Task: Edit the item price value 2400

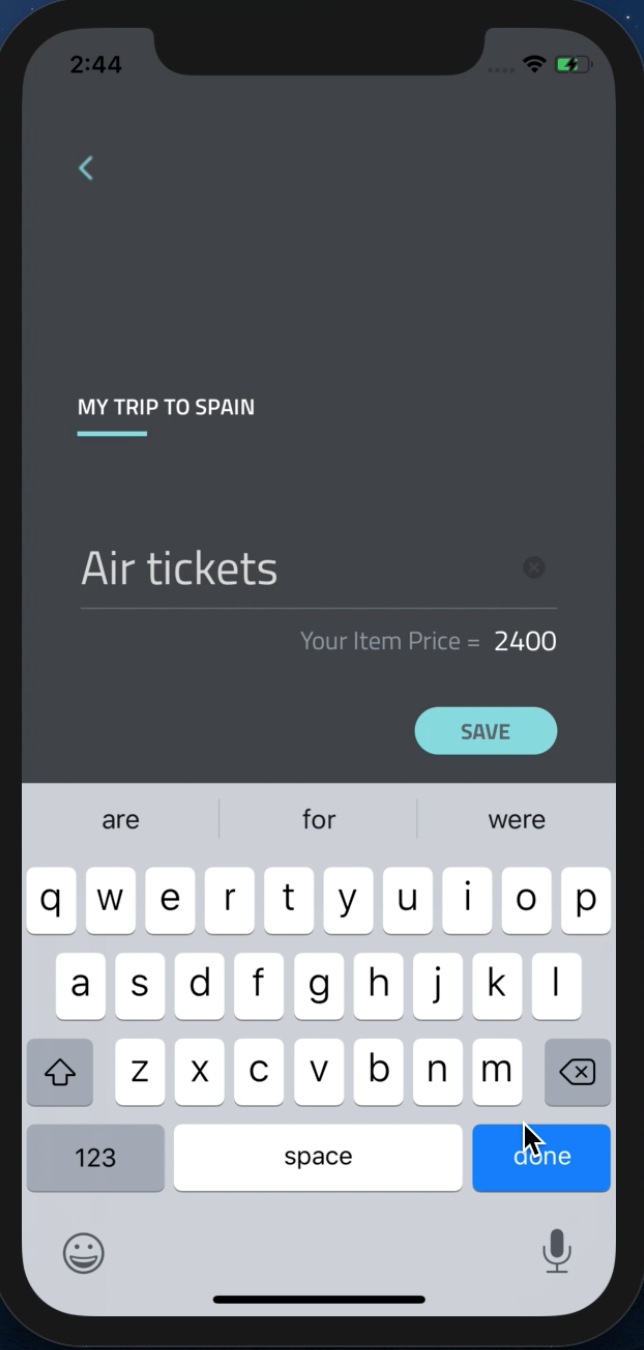Action: (525, 642)
